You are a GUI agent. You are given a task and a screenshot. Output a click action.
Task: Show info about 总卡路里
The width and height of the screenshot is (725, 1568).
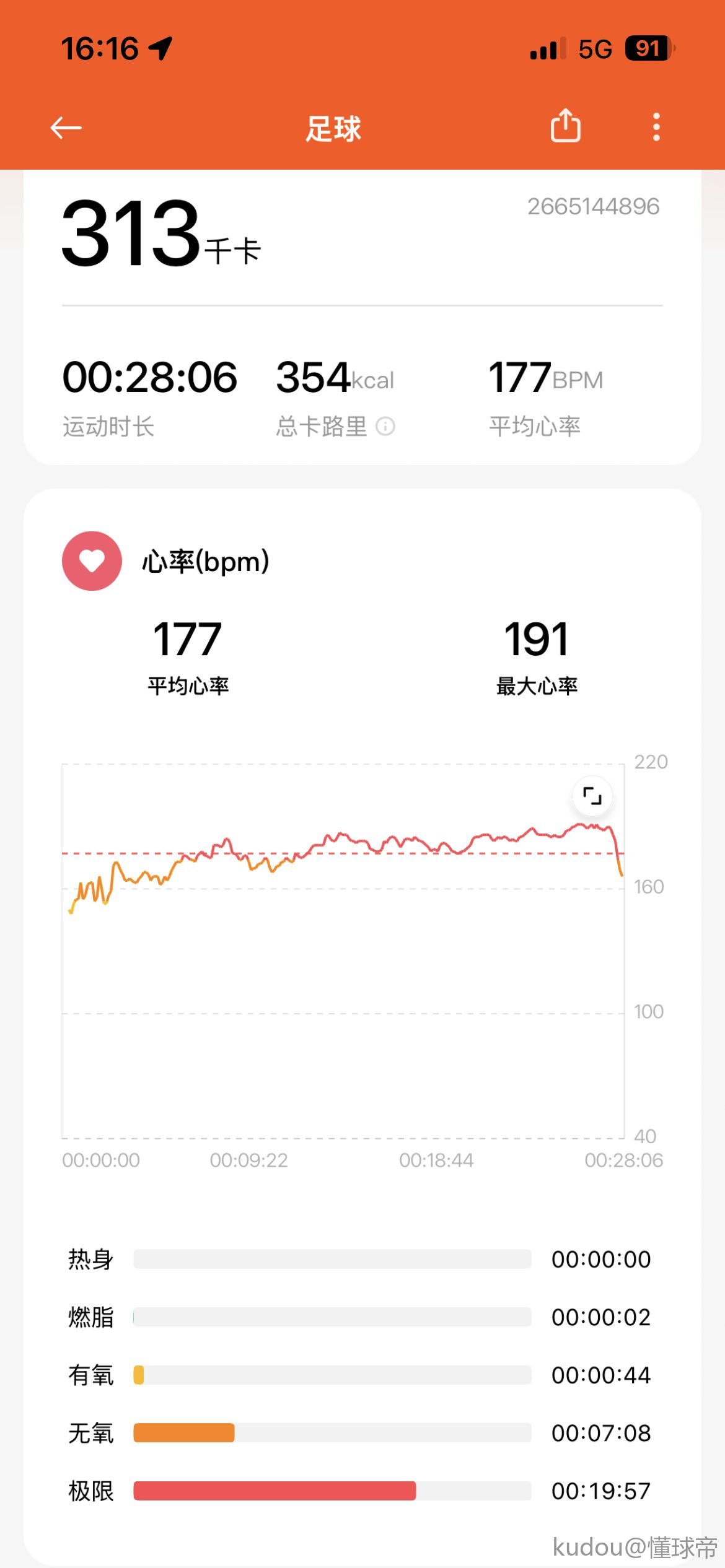(x=385, y=427)
